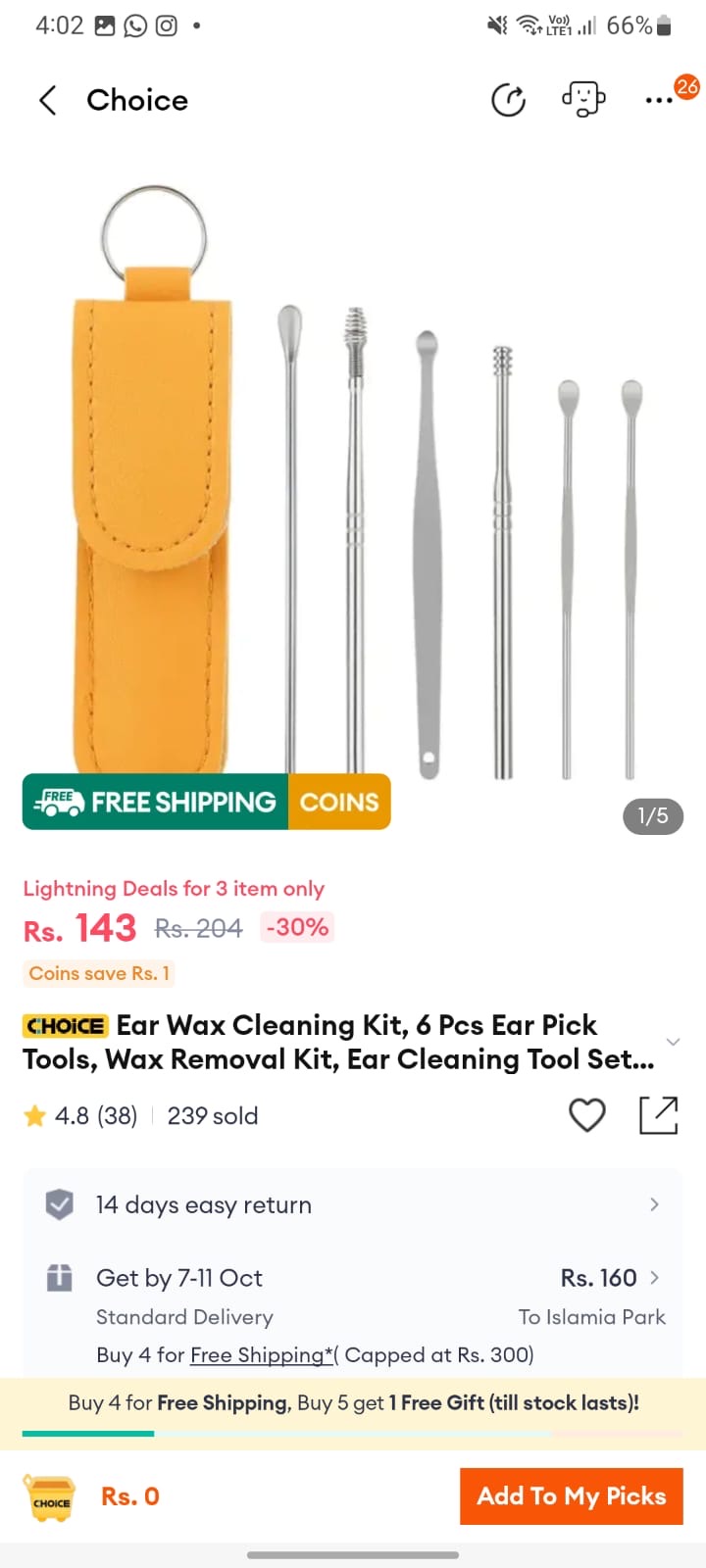Open the 4.8 rating reviews
Screen dimensions: 706x1568
81,1116
